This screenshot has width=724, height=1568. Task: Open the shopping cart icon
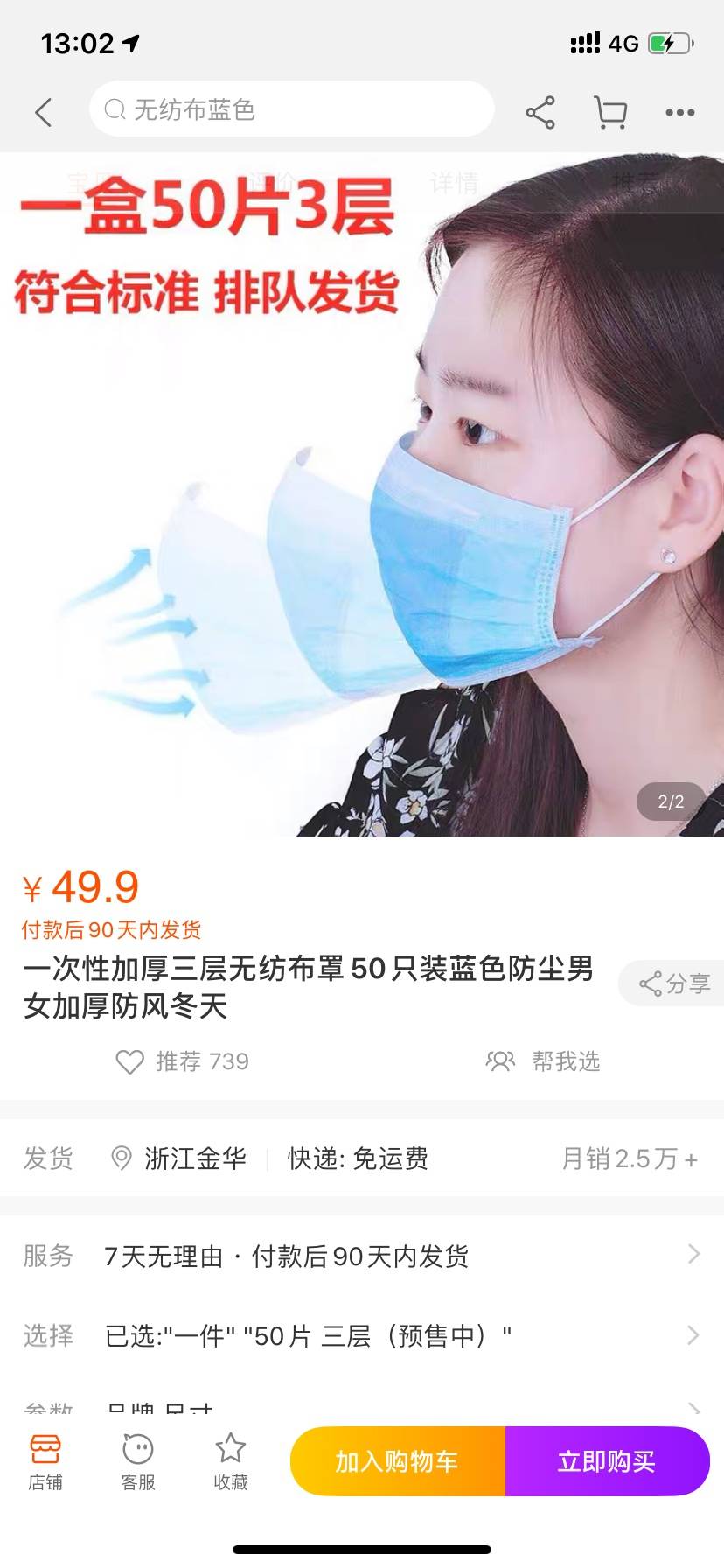coord(610,112)
